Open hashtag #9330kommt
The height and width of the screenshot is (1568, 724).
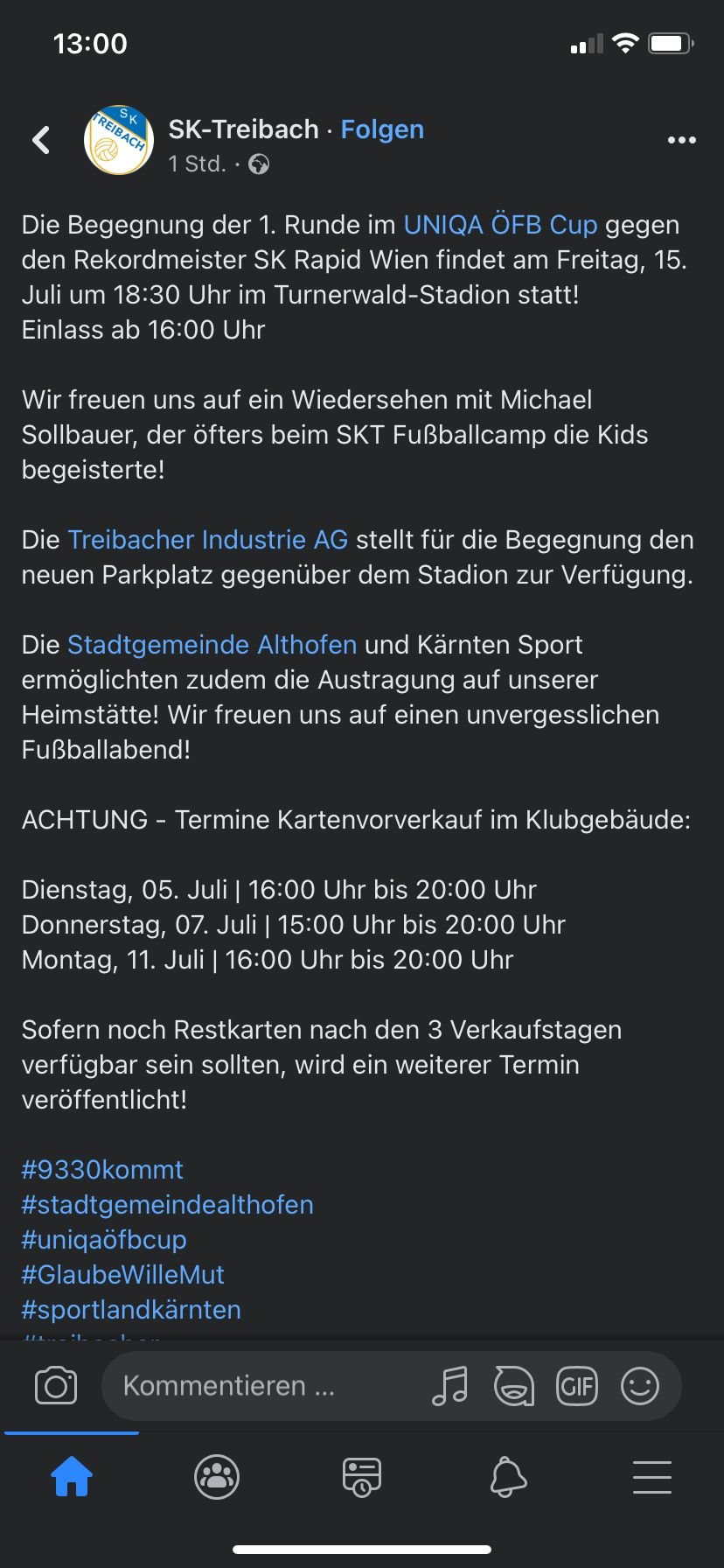pos(102,1170)
